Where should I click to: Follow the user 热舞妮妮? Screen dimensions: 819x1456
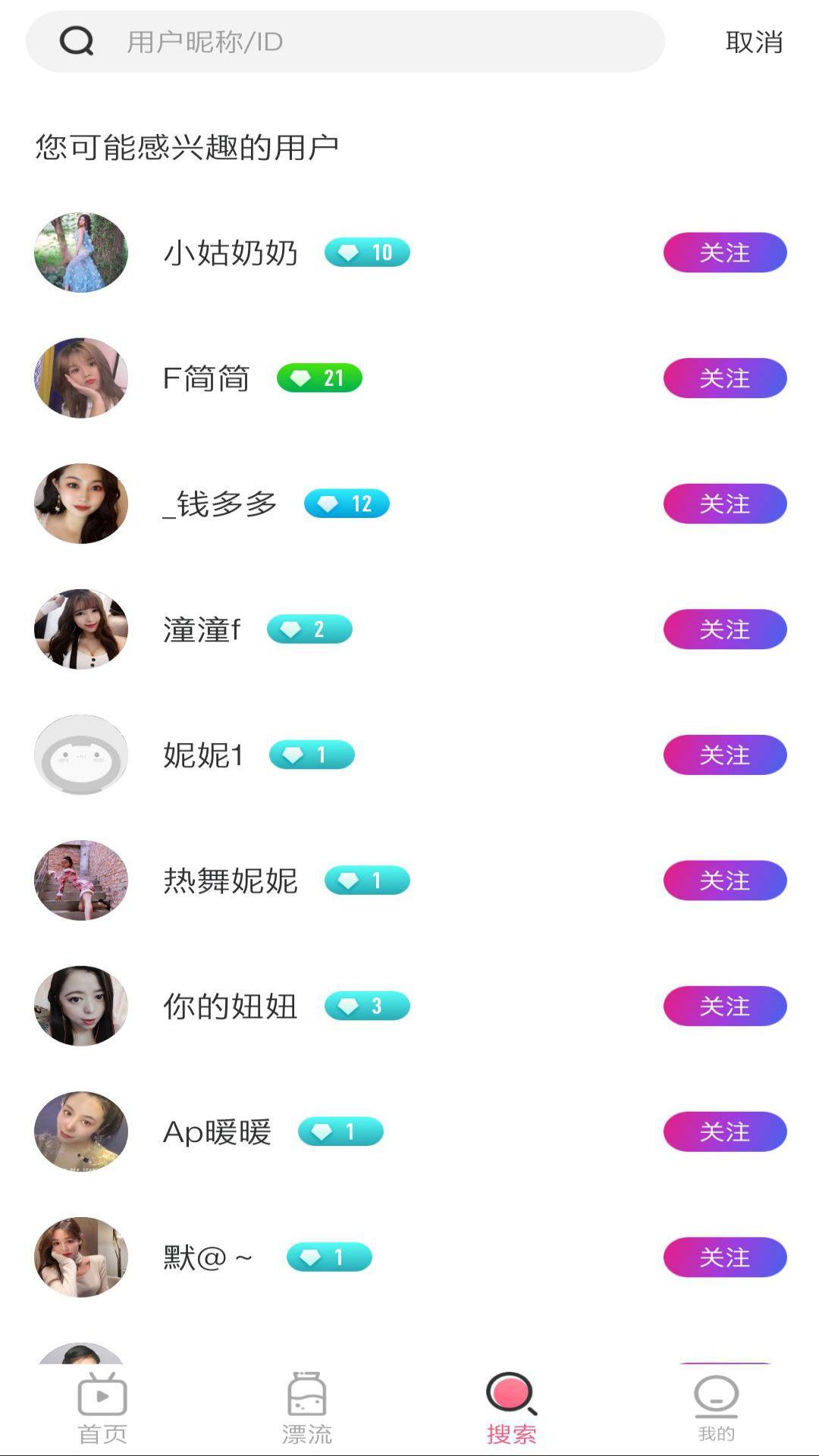coord(725,880)
